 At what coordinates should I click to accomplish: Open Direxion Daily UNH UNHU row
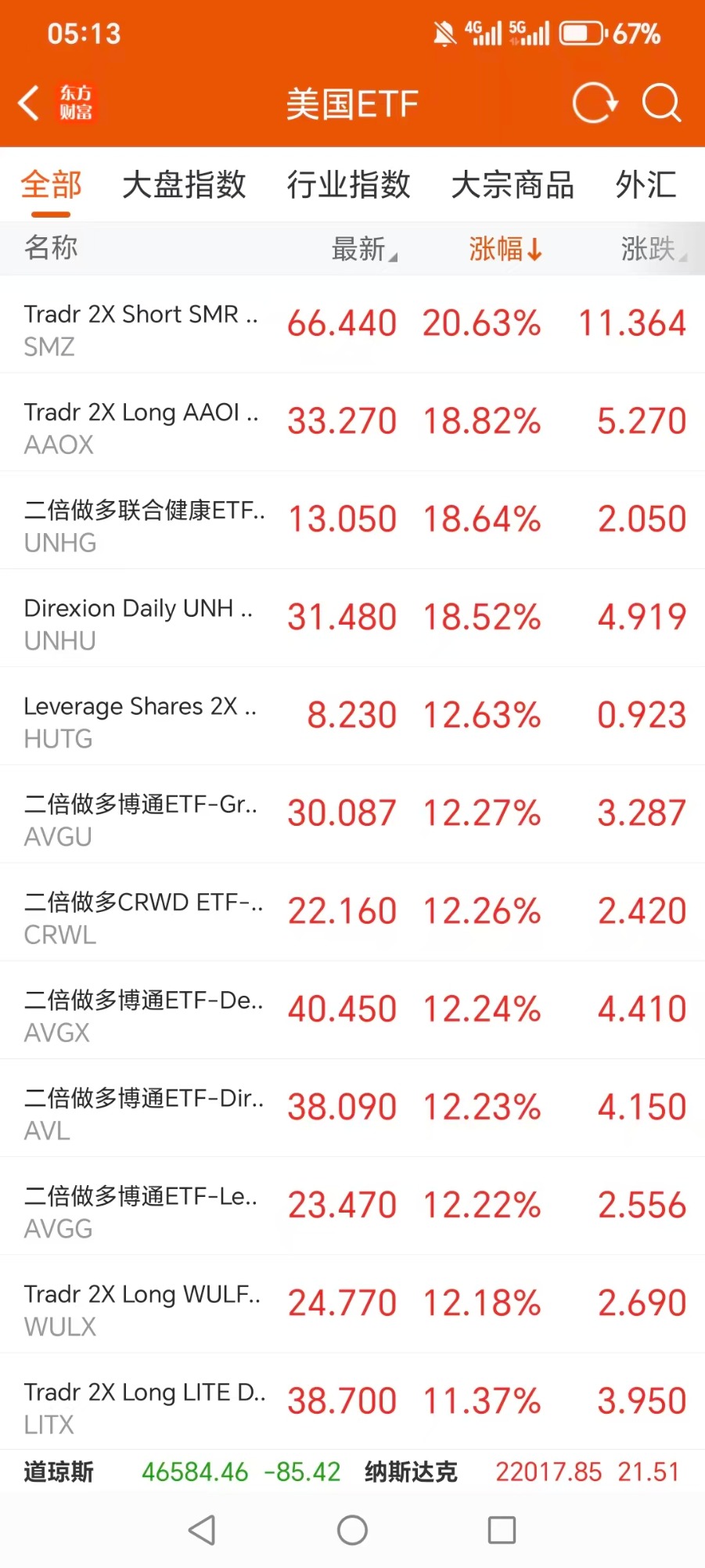[x=352, y=618]
